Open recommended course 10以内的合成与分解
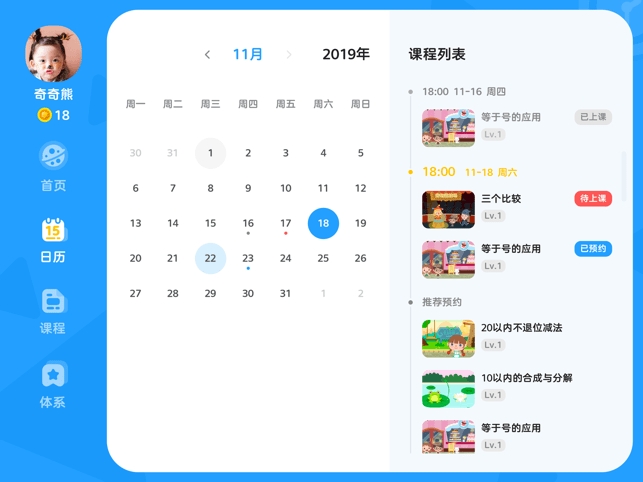Image resolution: width=643 pixels, height=482 pixels. (x=526, y=378)
